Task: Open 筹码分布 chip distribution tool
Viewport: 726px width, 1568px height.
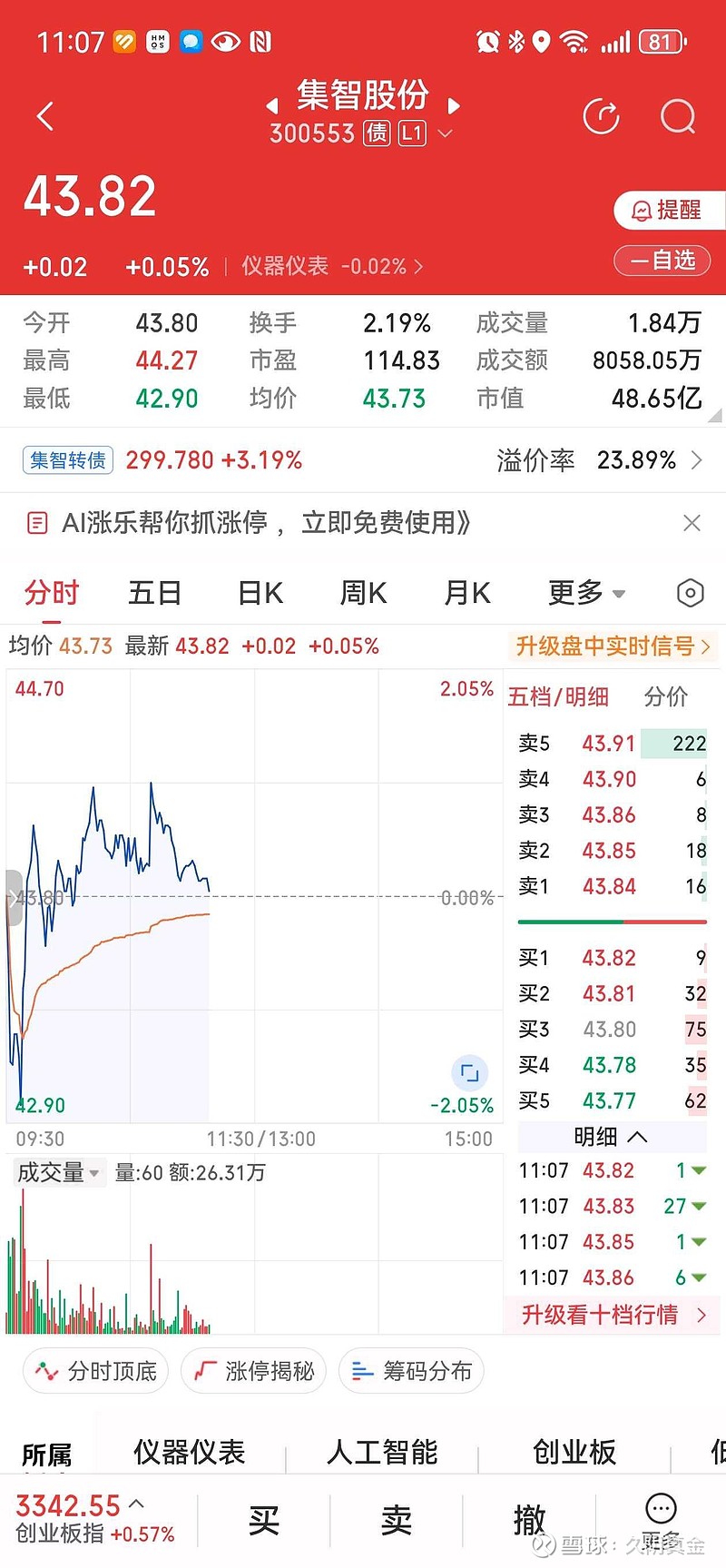Action: 411,1371
